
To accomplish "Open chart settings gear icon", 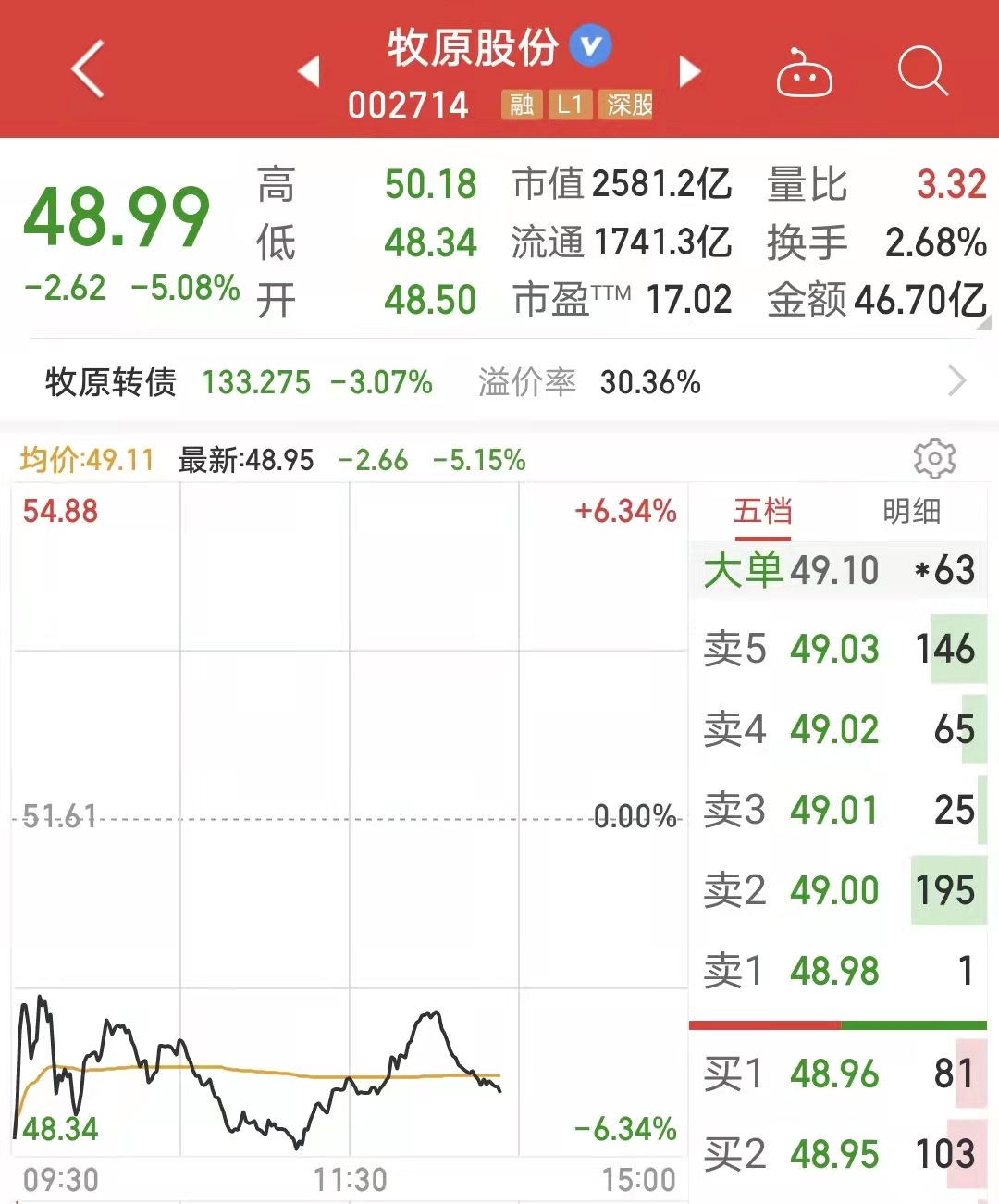I will point(933,459).
